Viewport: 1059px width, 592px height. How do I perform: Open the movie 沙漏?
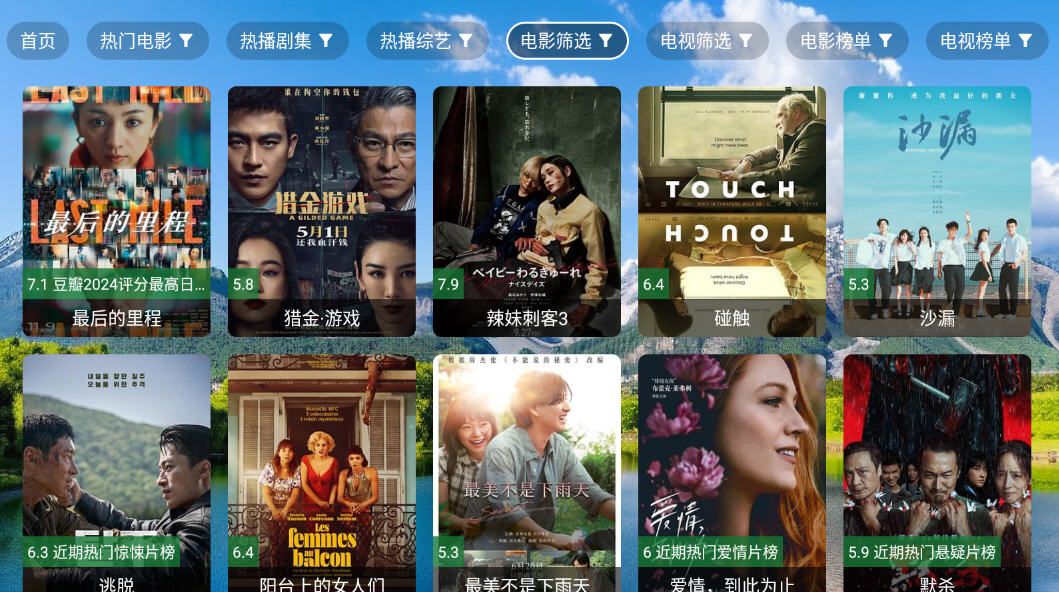point(936,210)
